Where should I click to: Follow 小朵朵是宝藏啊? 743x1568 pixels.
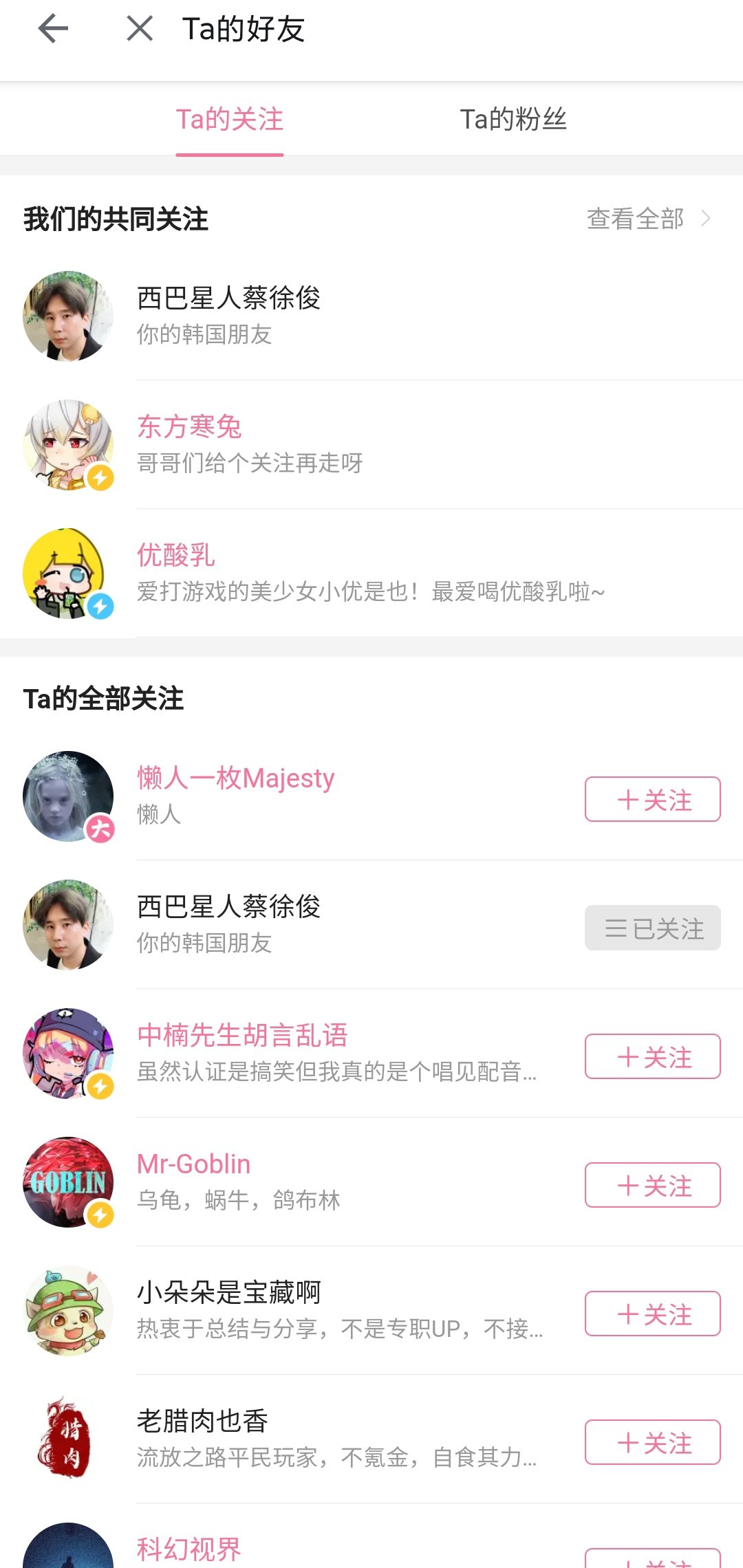652,1314
